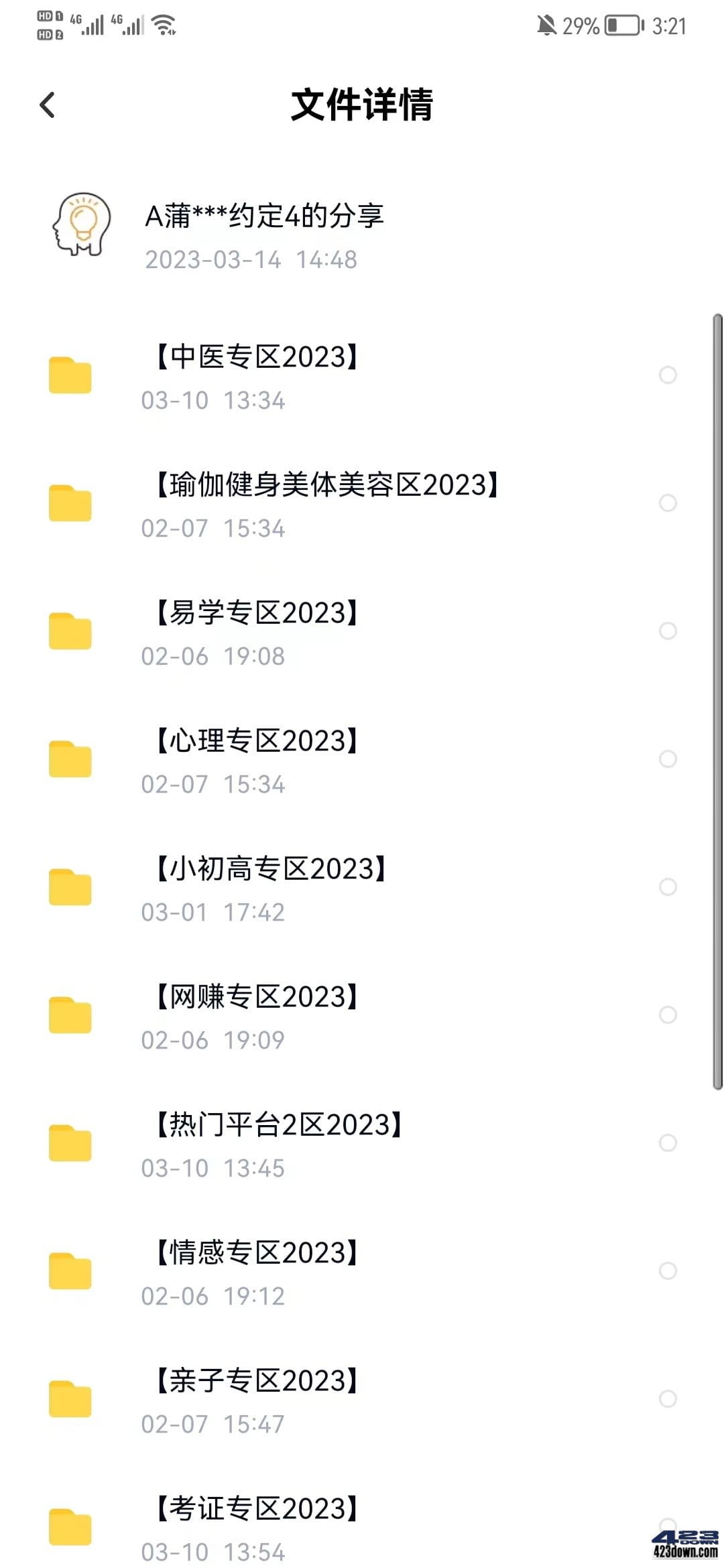Open the 【瑜伽健身美体美容区2023】 folder icon

pyautogui.click(x=70, y=503)
